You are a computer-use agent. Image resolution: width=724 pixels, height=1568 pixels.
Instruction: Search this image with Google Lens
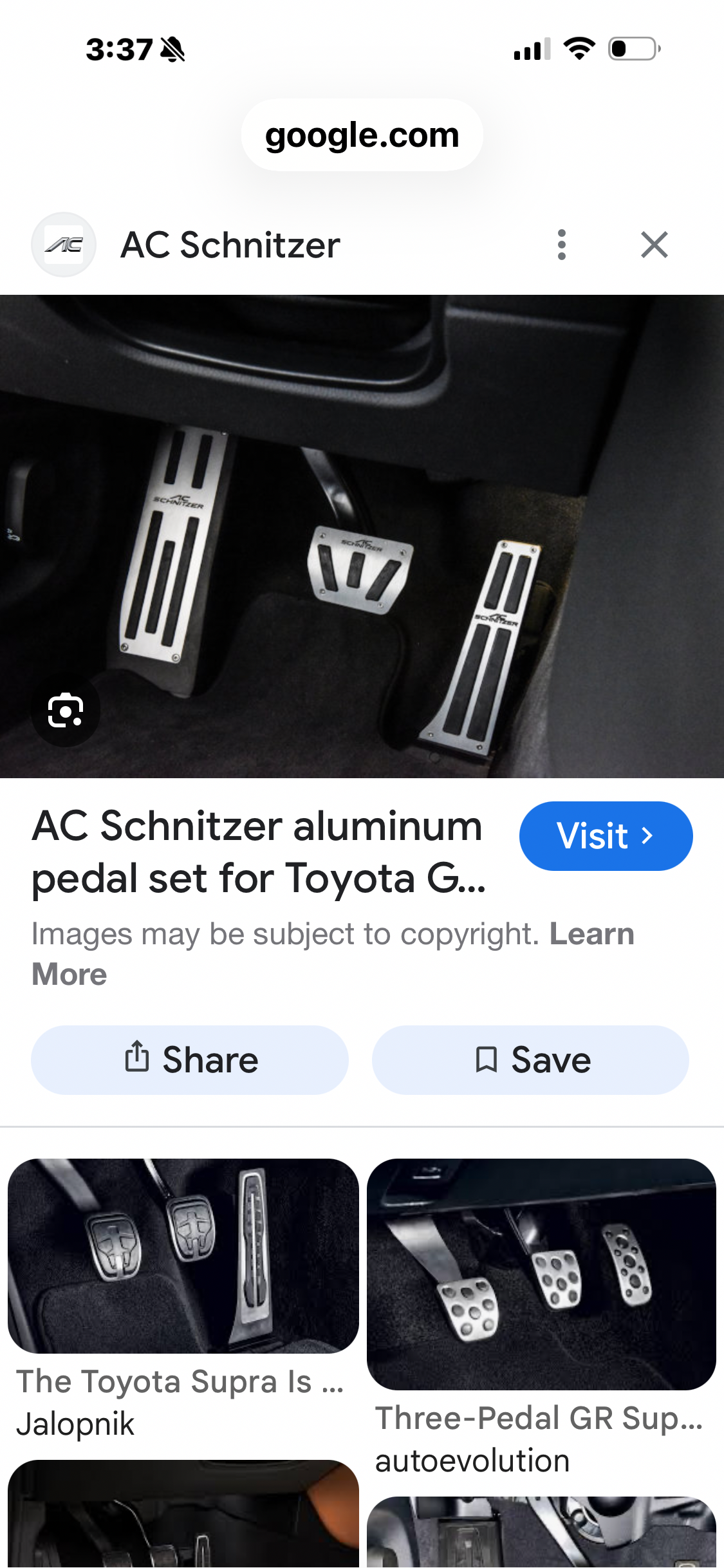click(66, 711)
